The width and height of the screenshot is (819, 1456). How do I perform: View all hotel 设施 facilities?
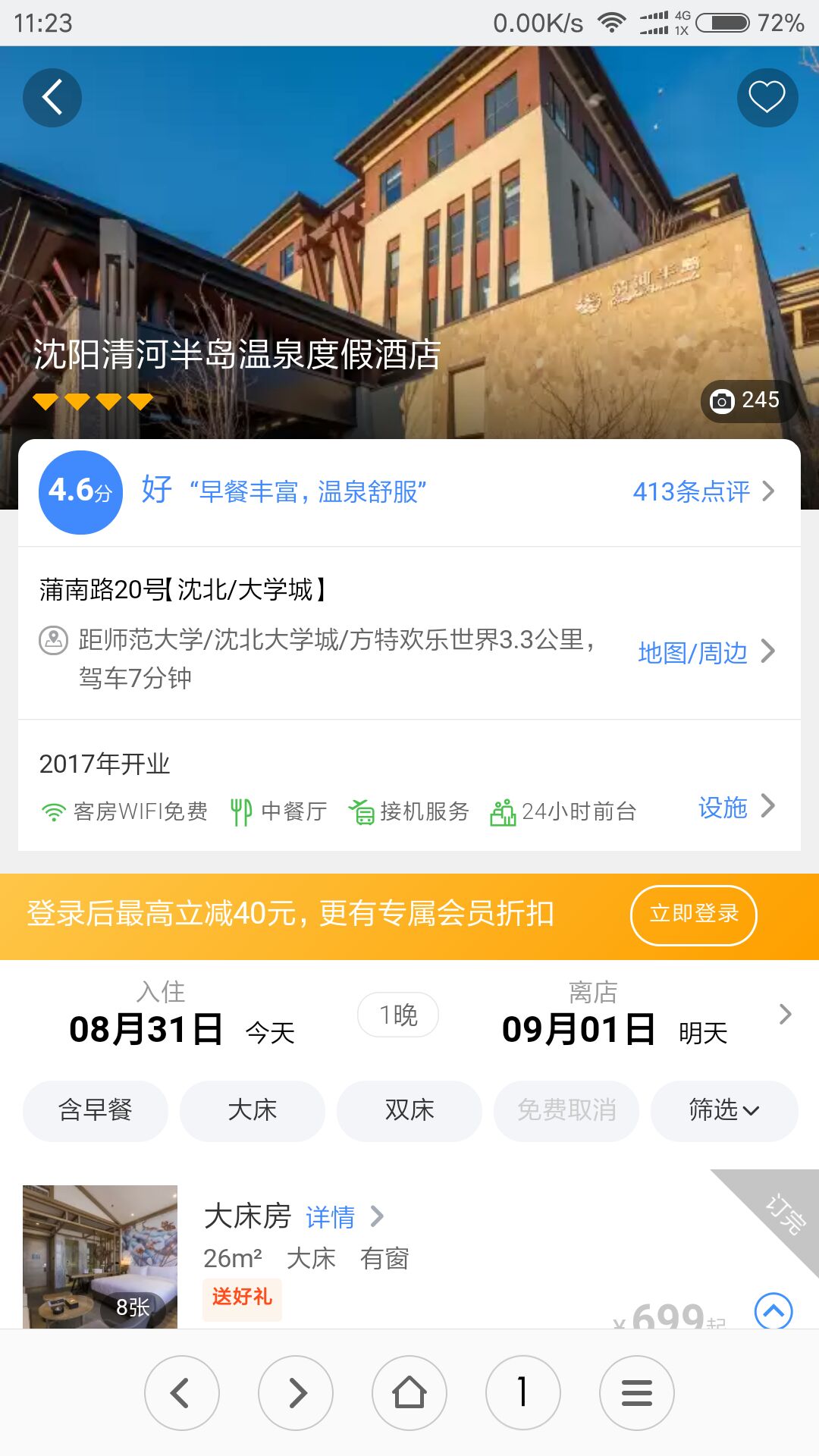(736, 807)
